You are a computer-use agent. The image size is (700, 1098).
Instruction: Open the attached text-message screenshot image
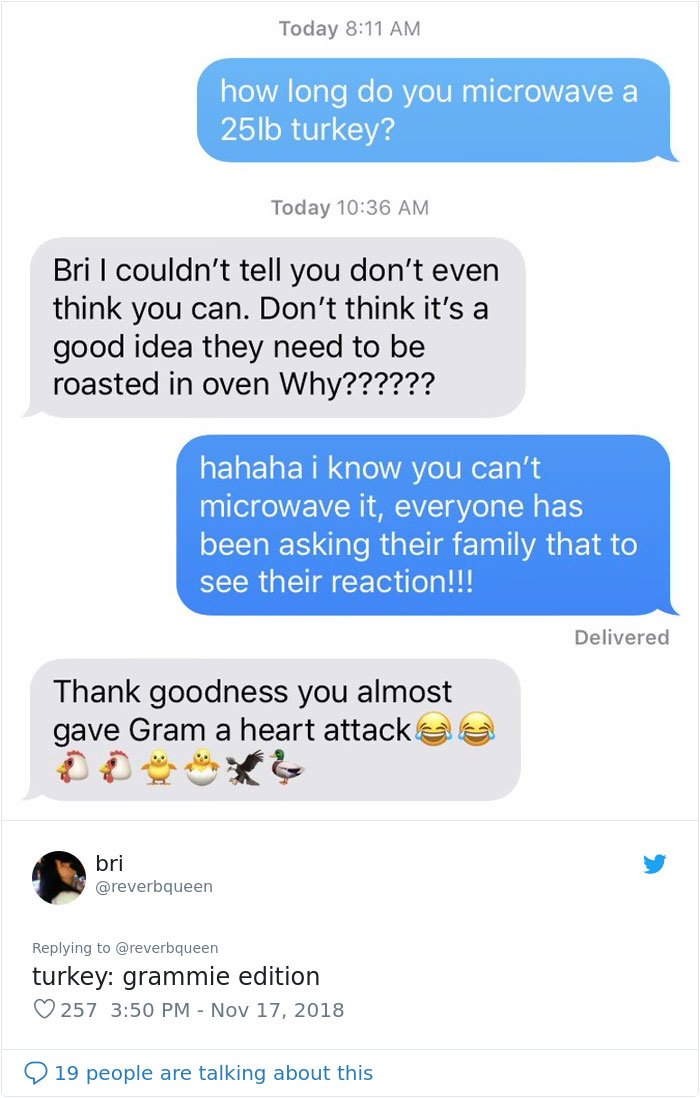[350, 410]
